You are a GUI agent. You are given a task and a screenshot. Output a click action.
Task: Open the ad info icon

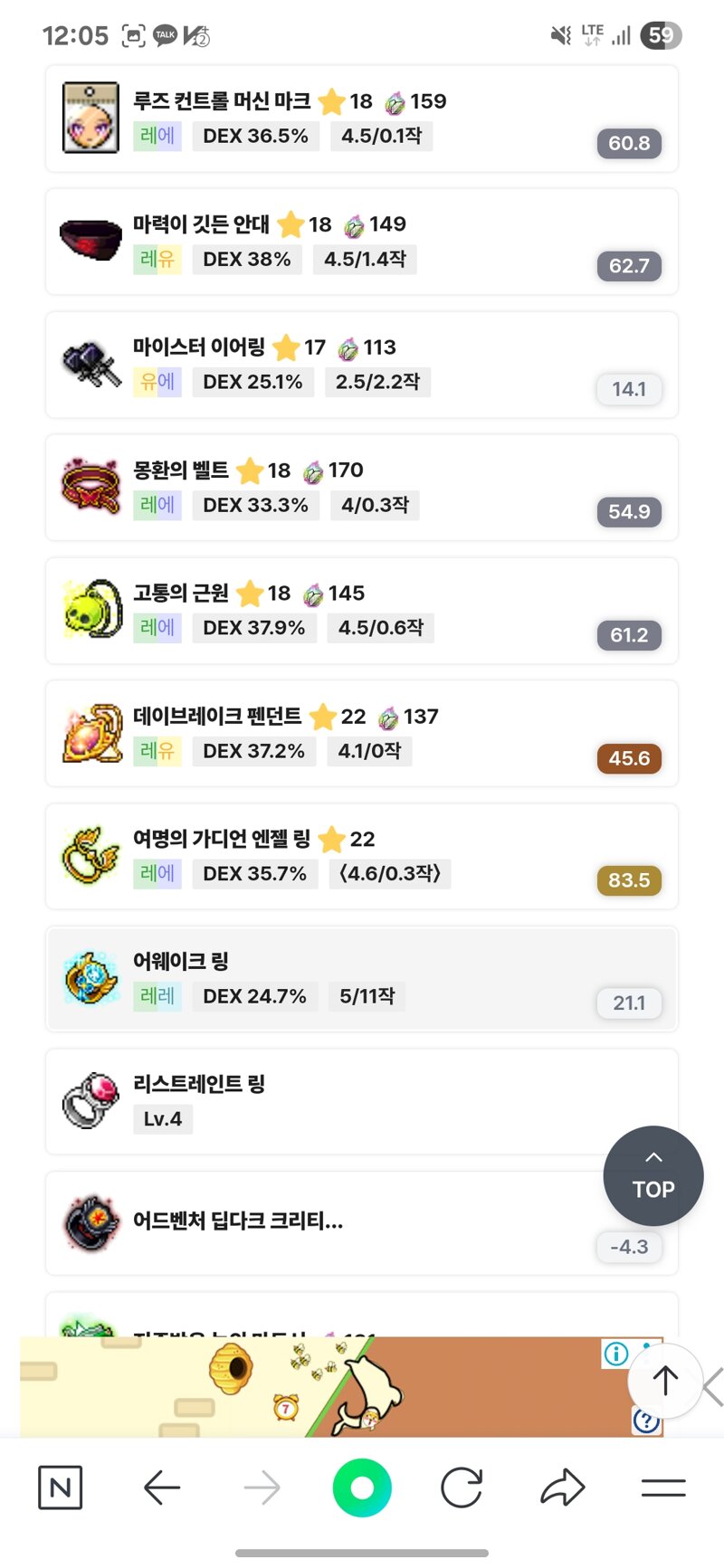coord(616,1354)
